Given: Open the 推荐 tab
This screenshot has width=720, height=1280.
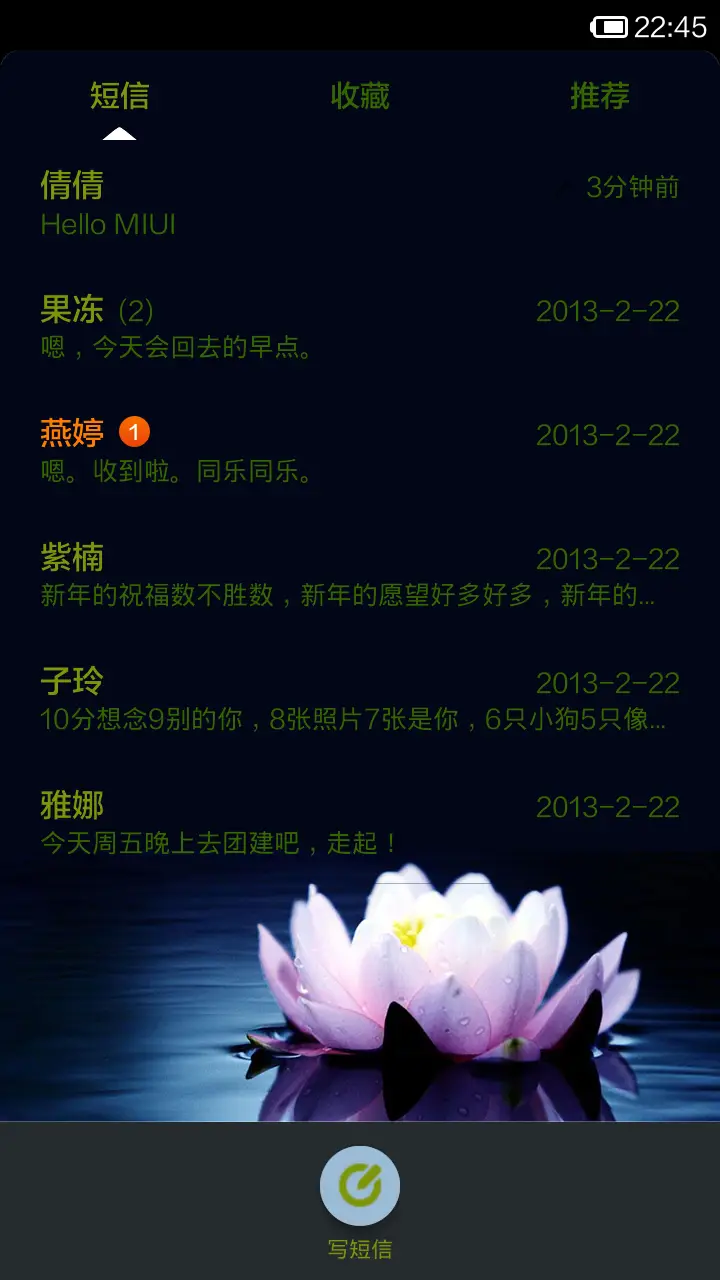Looking at the screenshot, I should coord(599,95).
